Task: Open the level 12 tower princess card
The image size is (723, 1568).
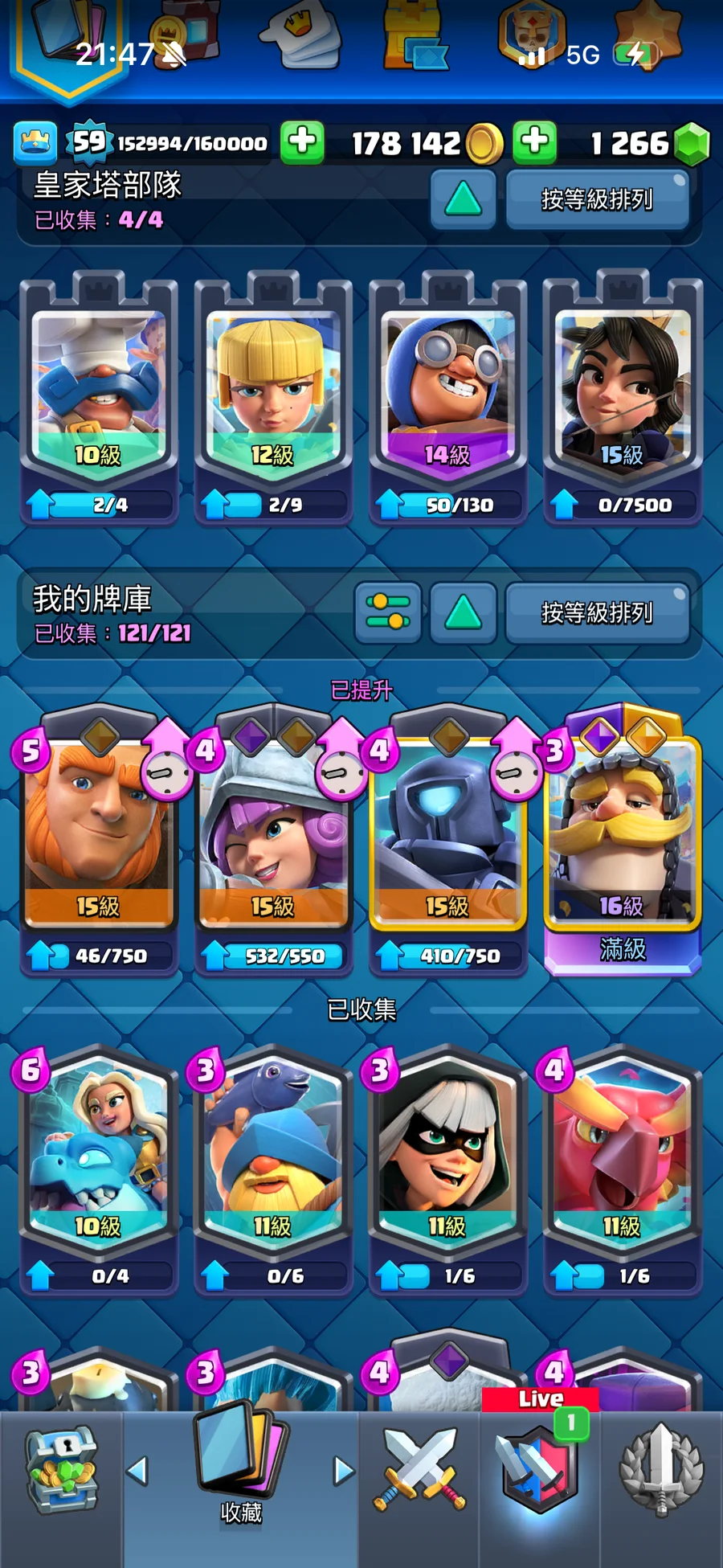Action: coord(273,399)
